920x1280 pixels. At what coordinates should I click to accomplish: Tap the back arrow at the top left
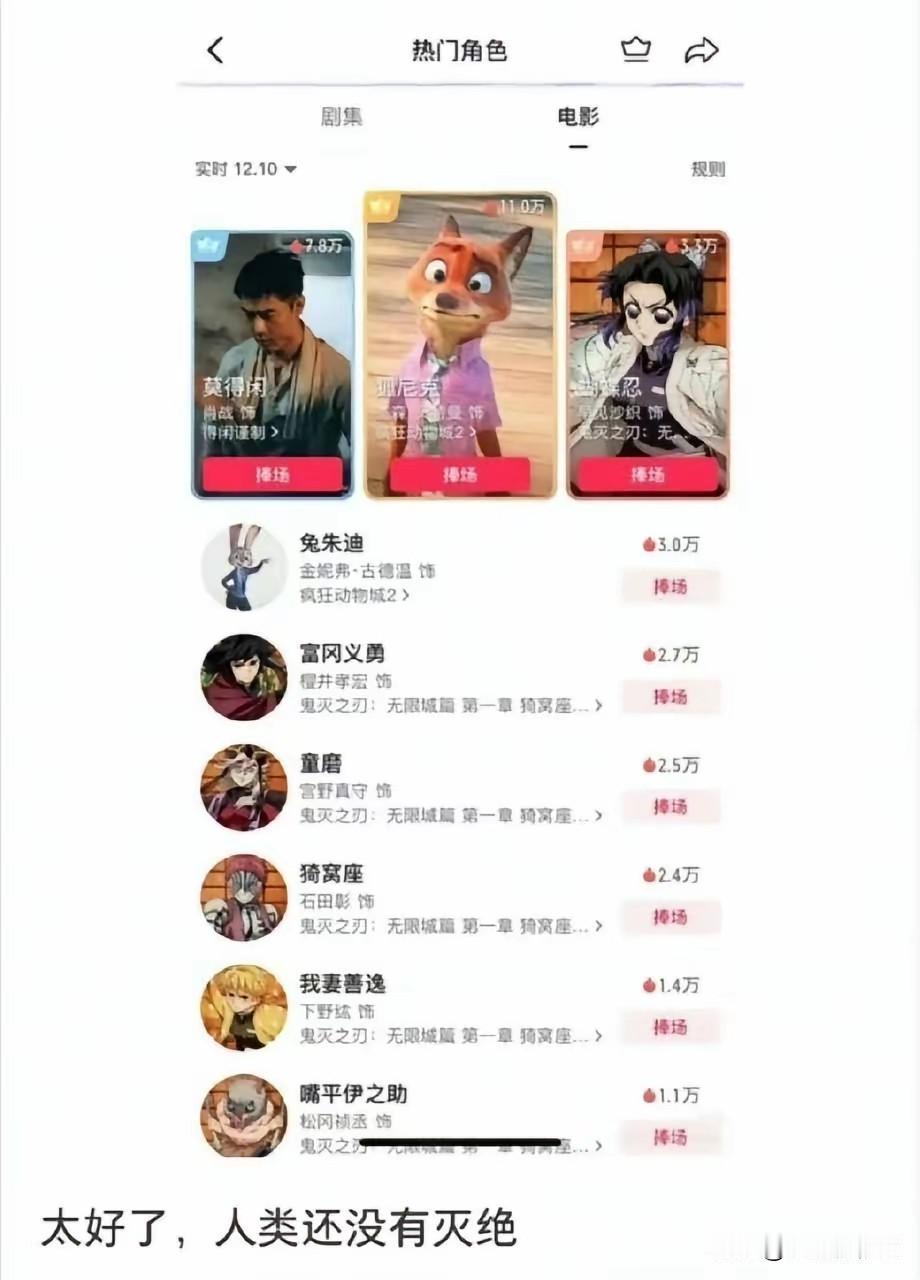217,48
